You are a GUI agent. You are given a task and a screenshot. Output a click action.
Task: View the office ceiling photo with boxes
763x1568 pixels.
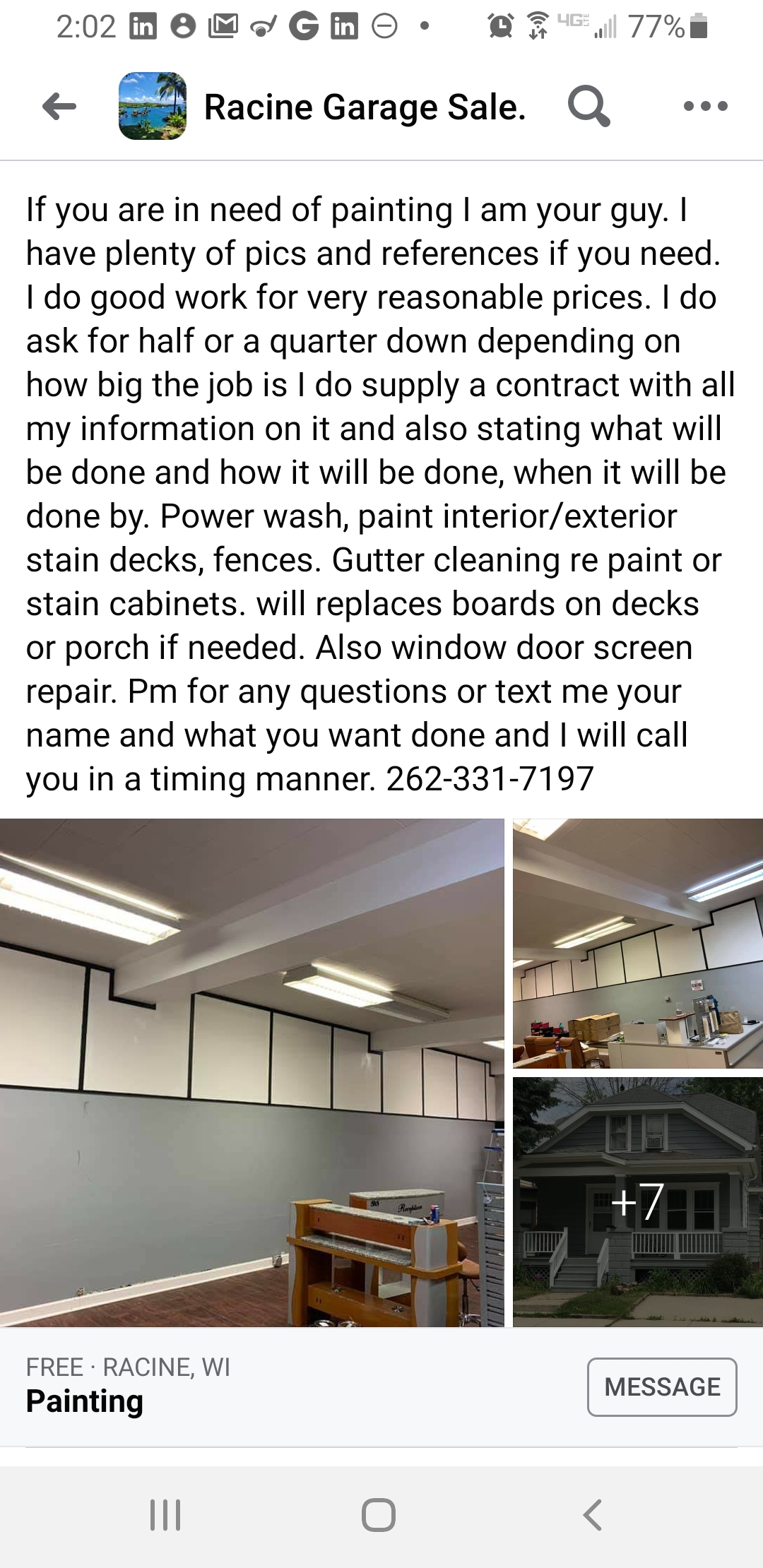pos(638,943)
